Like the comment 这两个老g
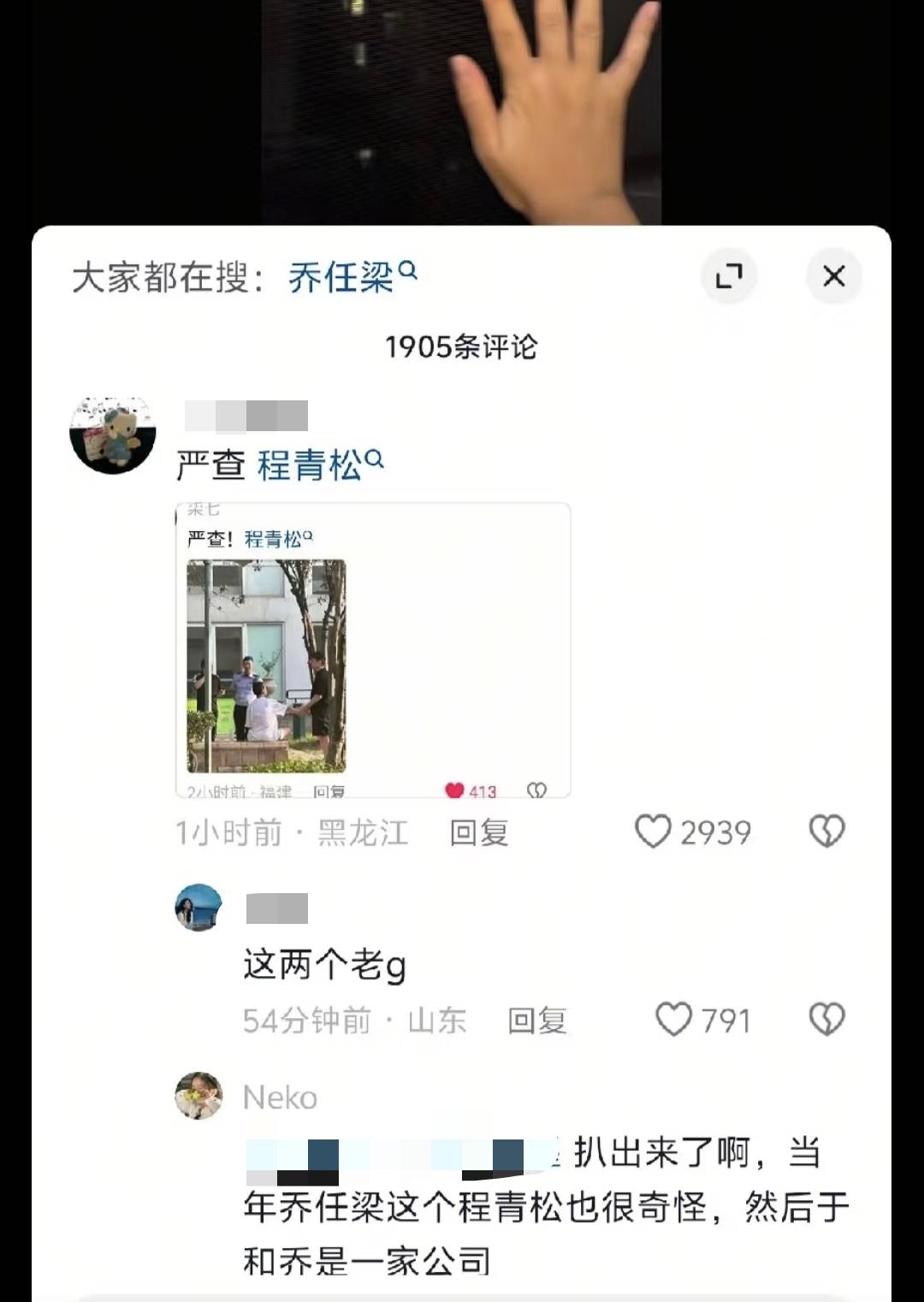The image size is (924, 1302). click(x=673, y=1020)
